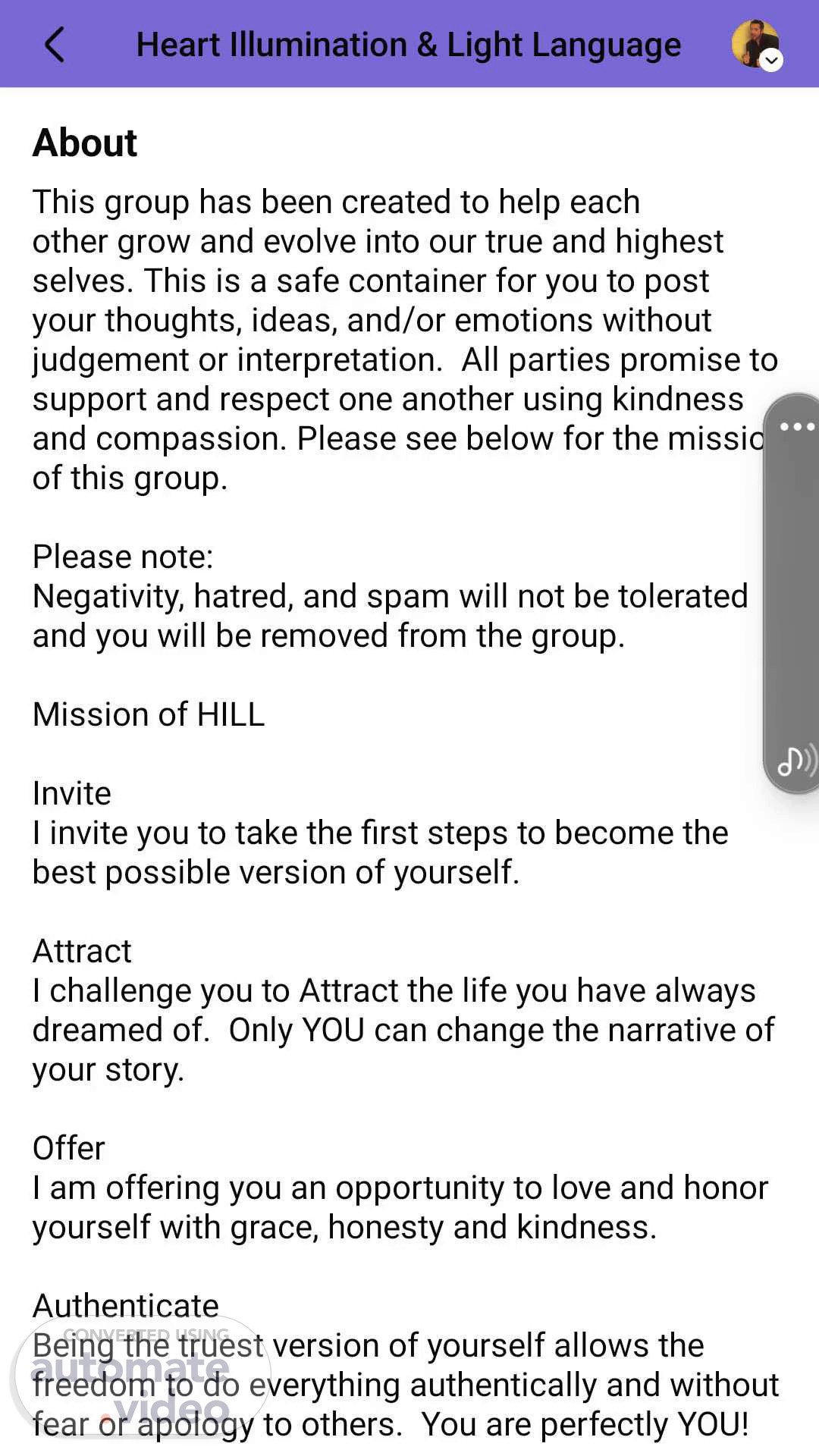This screenshot has width=819, height=1456.
Task: Go back using the header arrow
Action: 55,45
